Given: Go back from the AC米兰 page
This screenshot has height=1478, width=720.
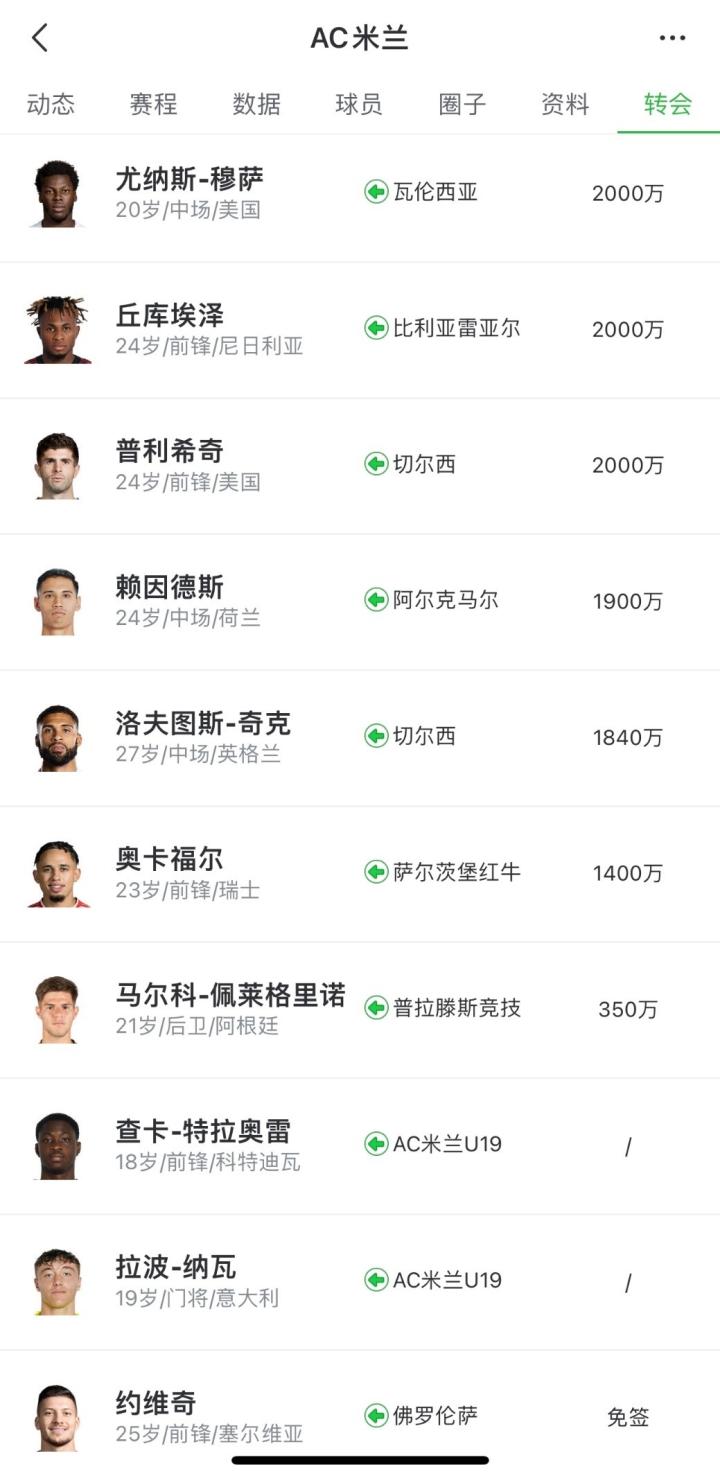Looking at the screenshot, I should (40, 38).
